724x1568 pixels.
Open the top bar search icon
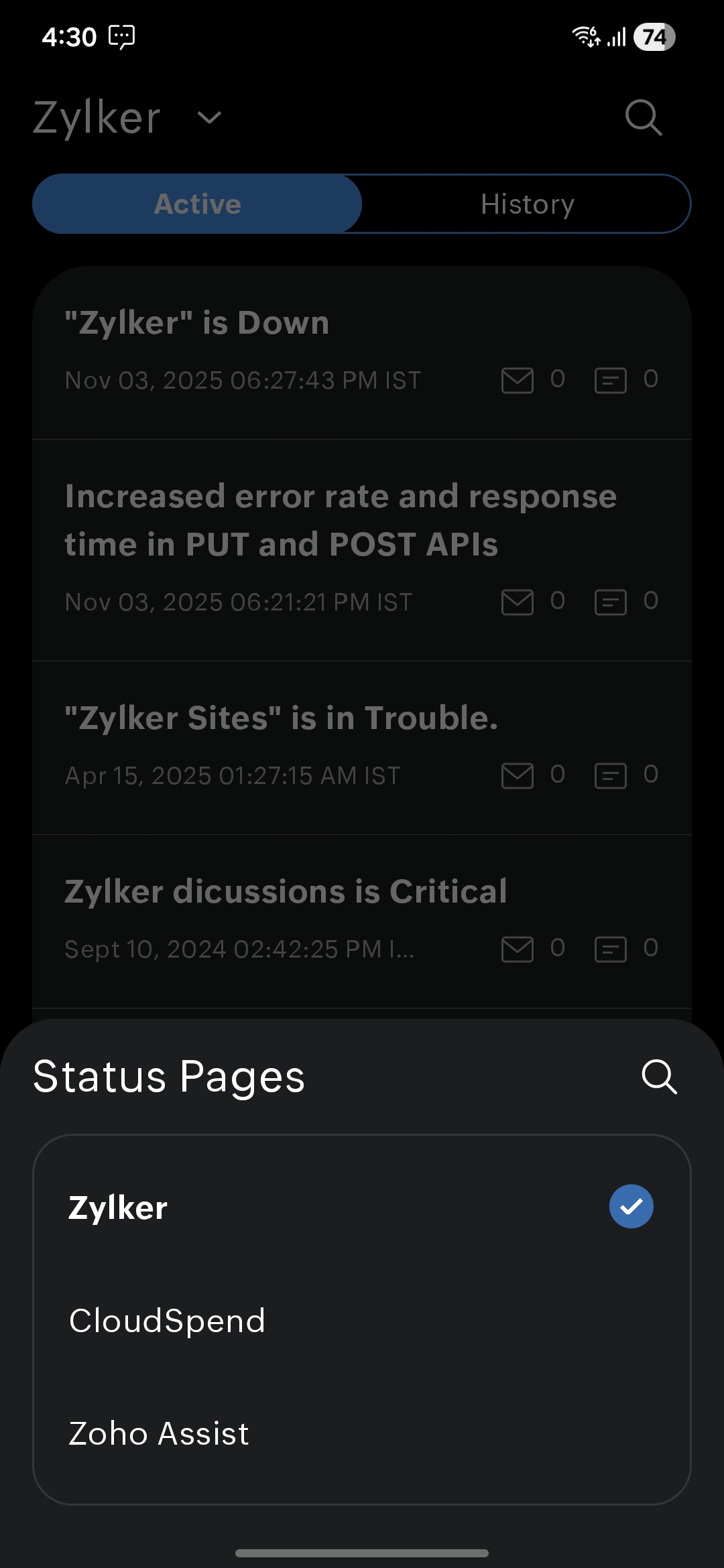pyautogui.click(x=643, y=118)
